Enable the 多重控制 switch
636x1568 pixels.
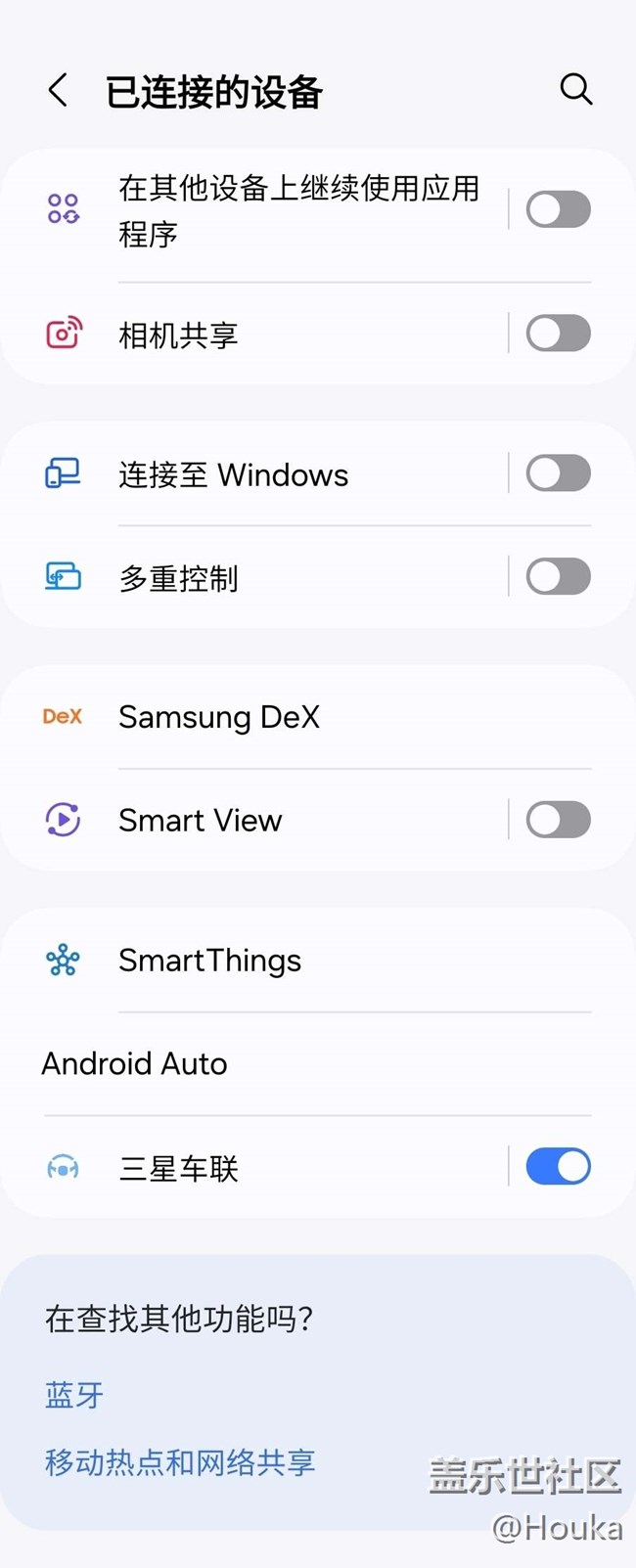coord(558,577)
